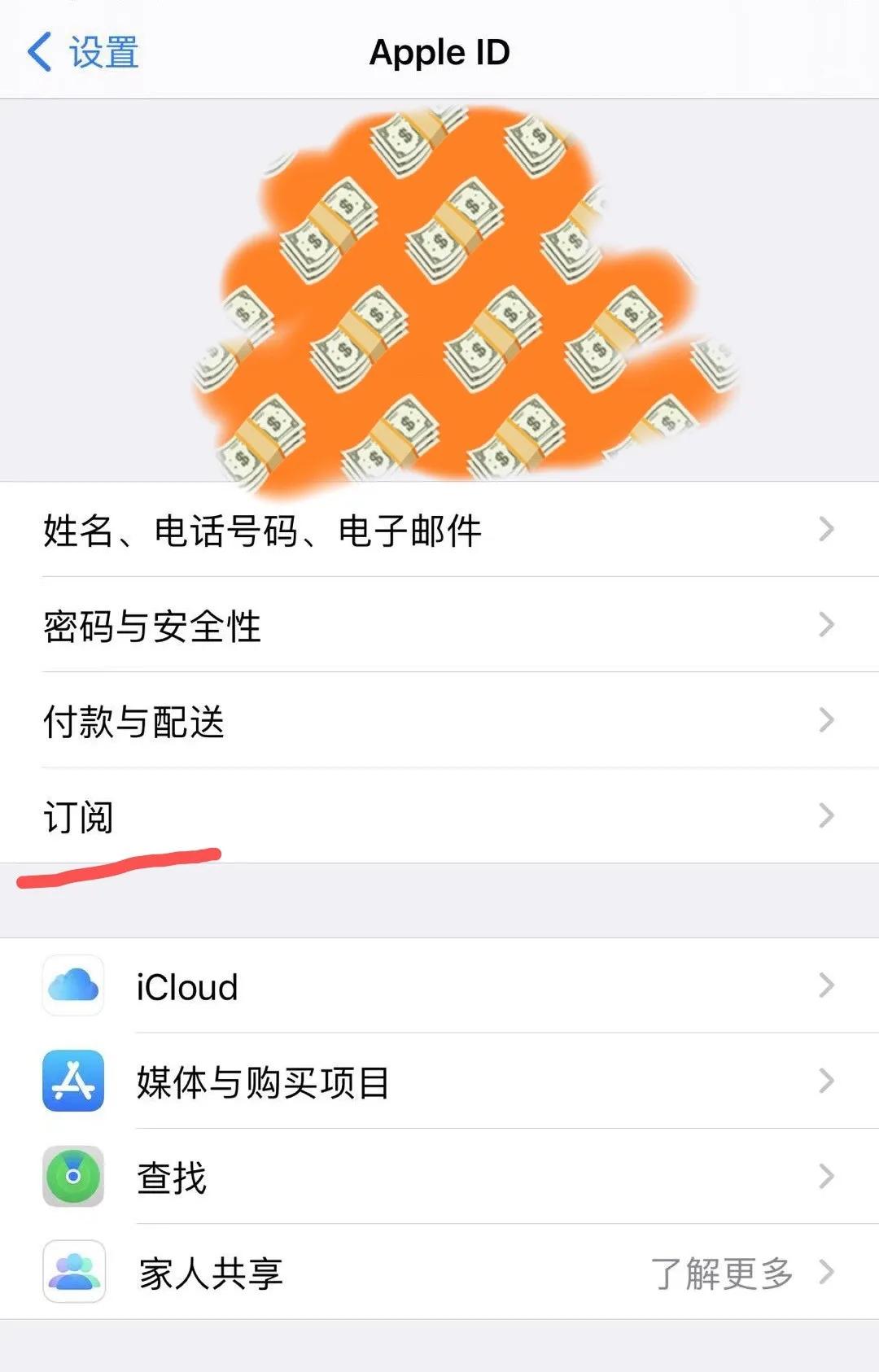The height and width of the screenshot is (1372, 879).
Task: Open the chevron on 密码与安全性 row
Action: [x=829, y=625]
